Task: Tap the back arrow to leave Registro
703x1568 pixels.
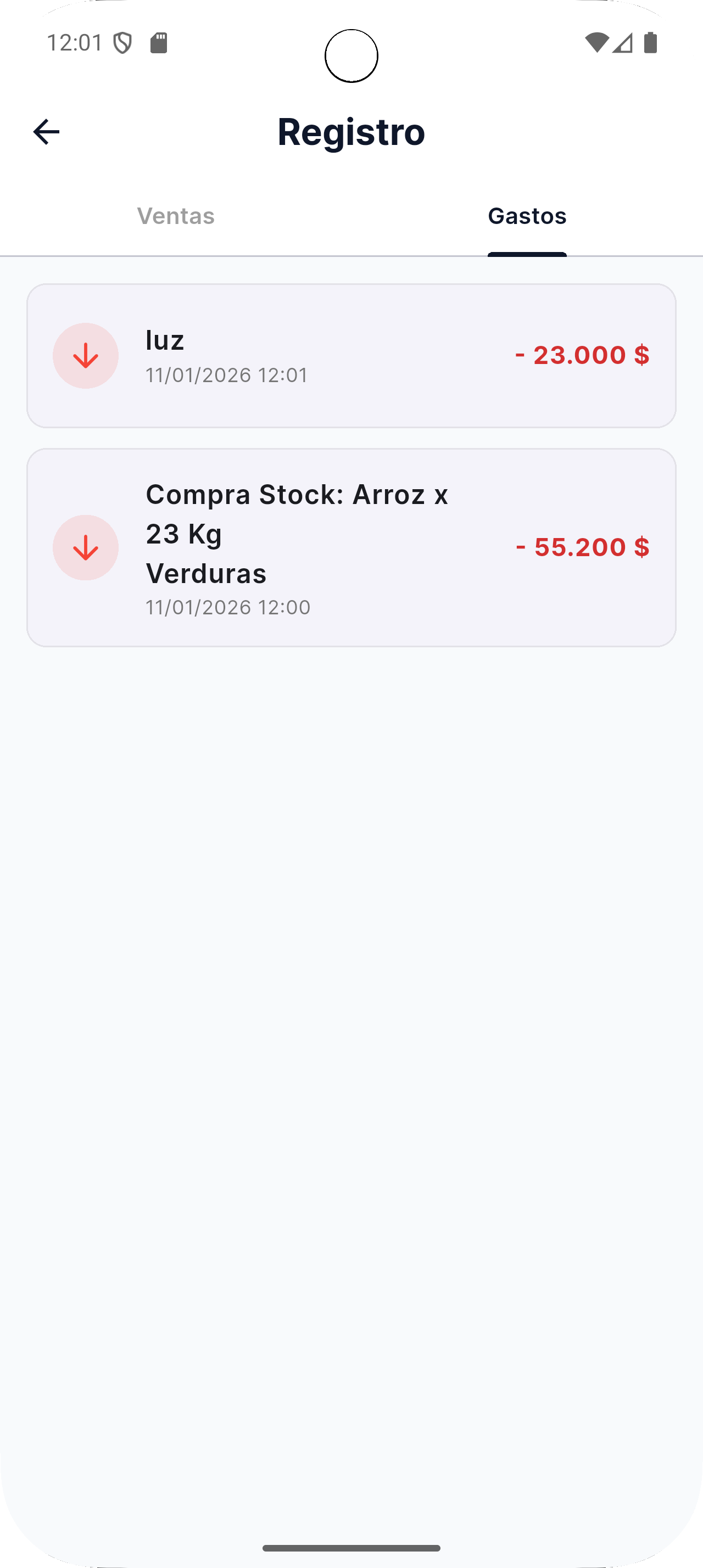Action: pos(46,131)
